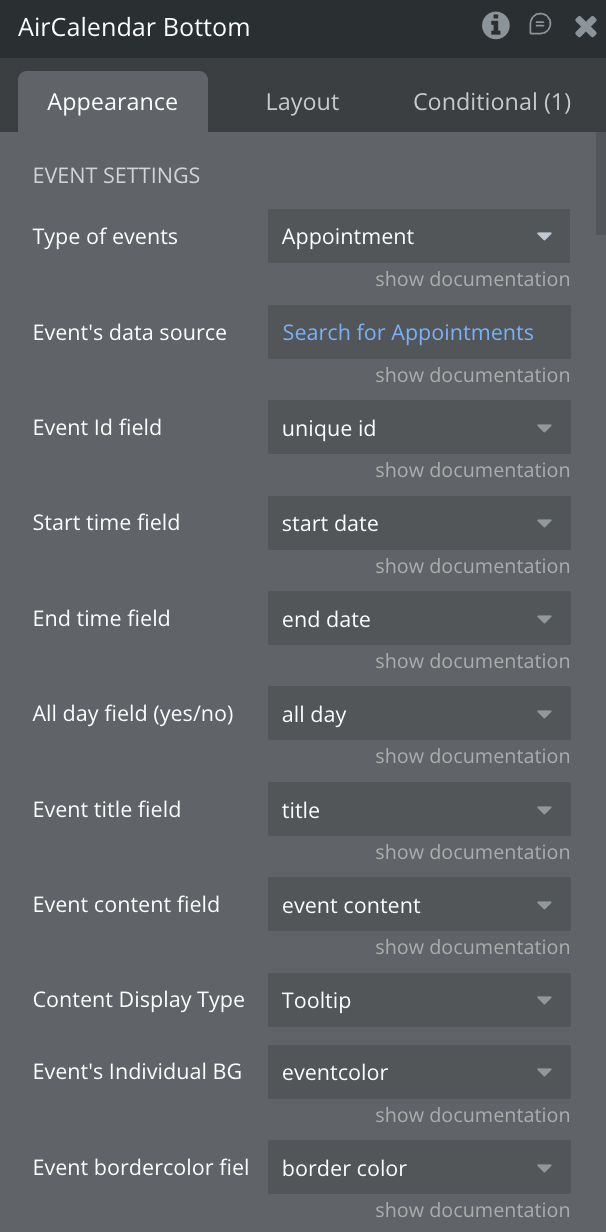
Task: Expand the Event Id field dropdown
Action: pyautogui.click(x=418, y=429)
